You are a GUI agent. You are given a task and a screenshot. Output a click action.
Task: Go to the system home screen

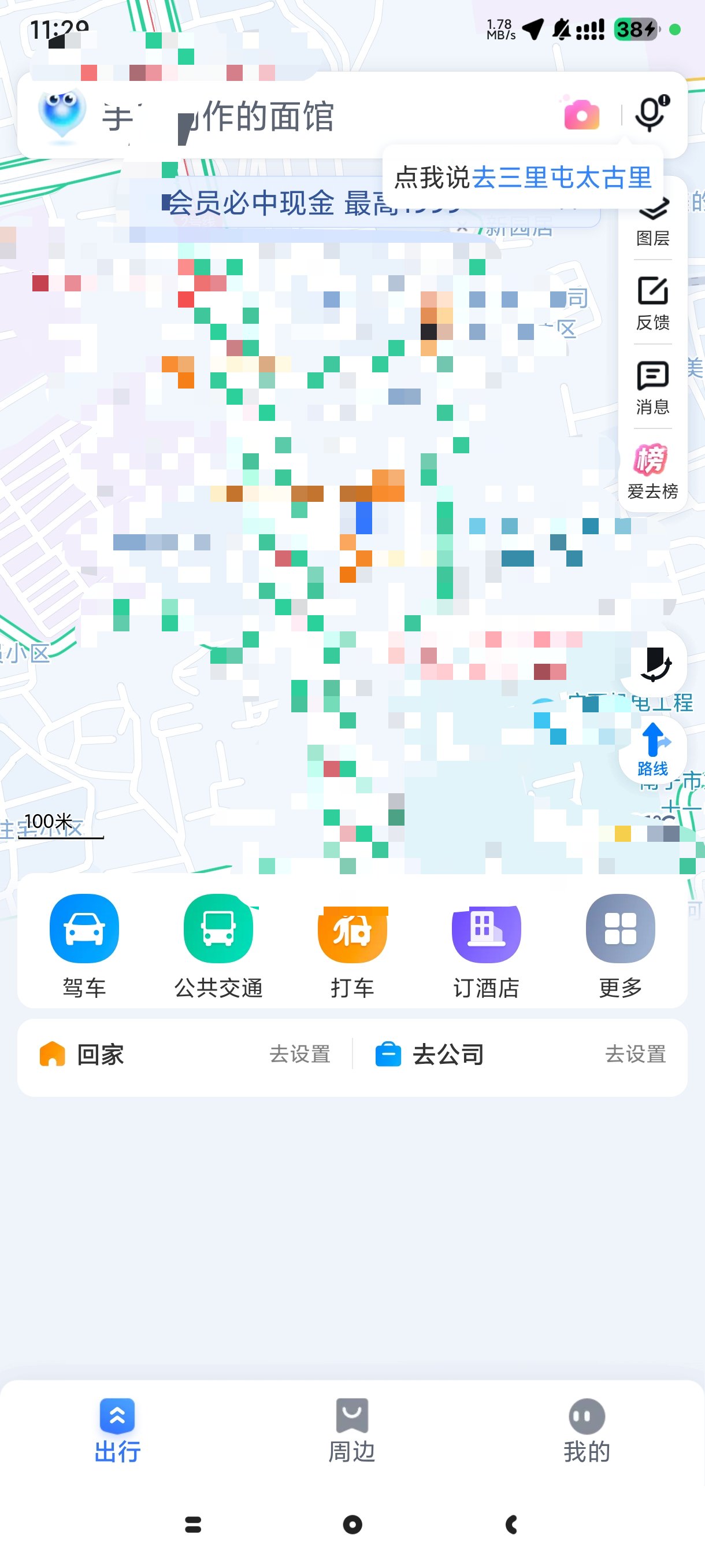352,1524
